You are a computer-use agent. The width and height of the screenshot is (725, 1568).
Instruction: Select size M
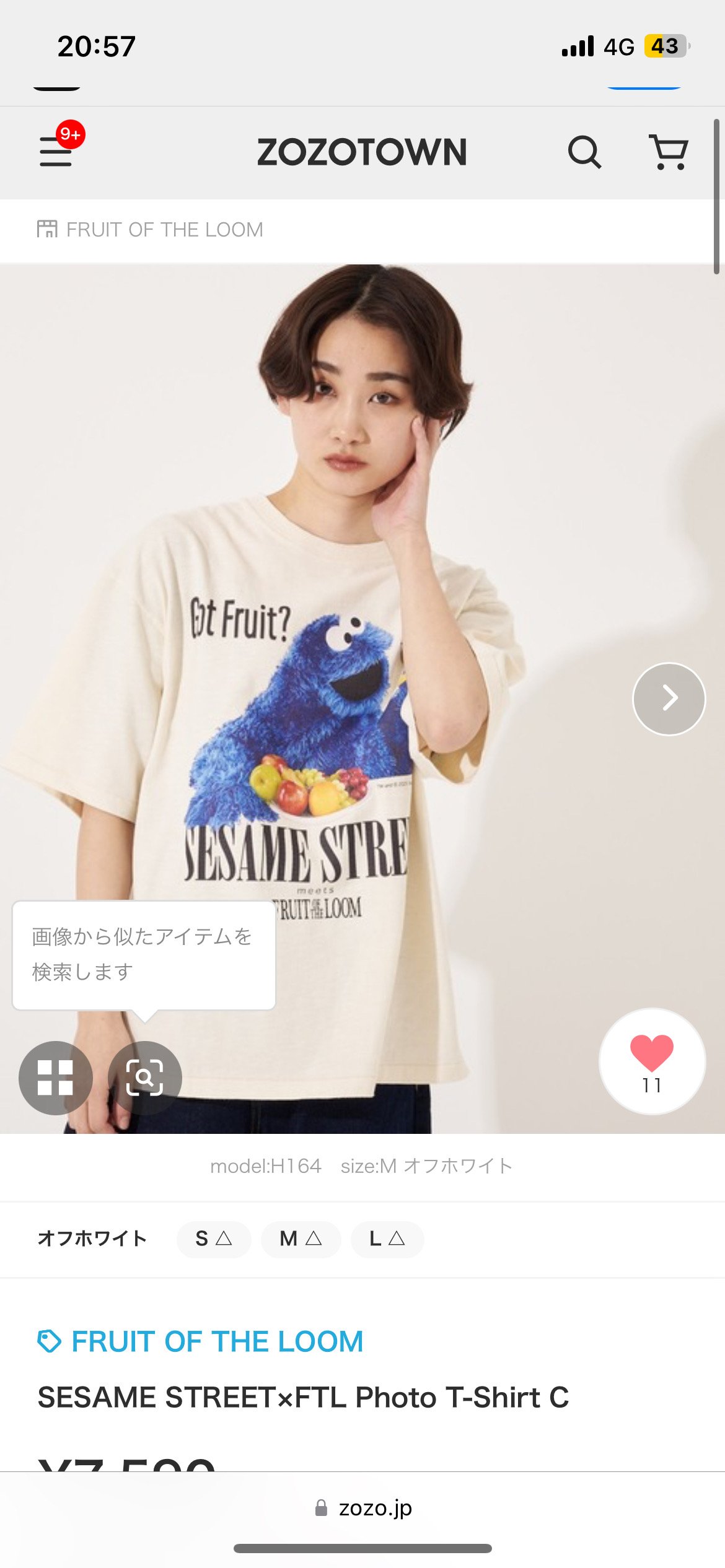click(x=301, y=1239)
